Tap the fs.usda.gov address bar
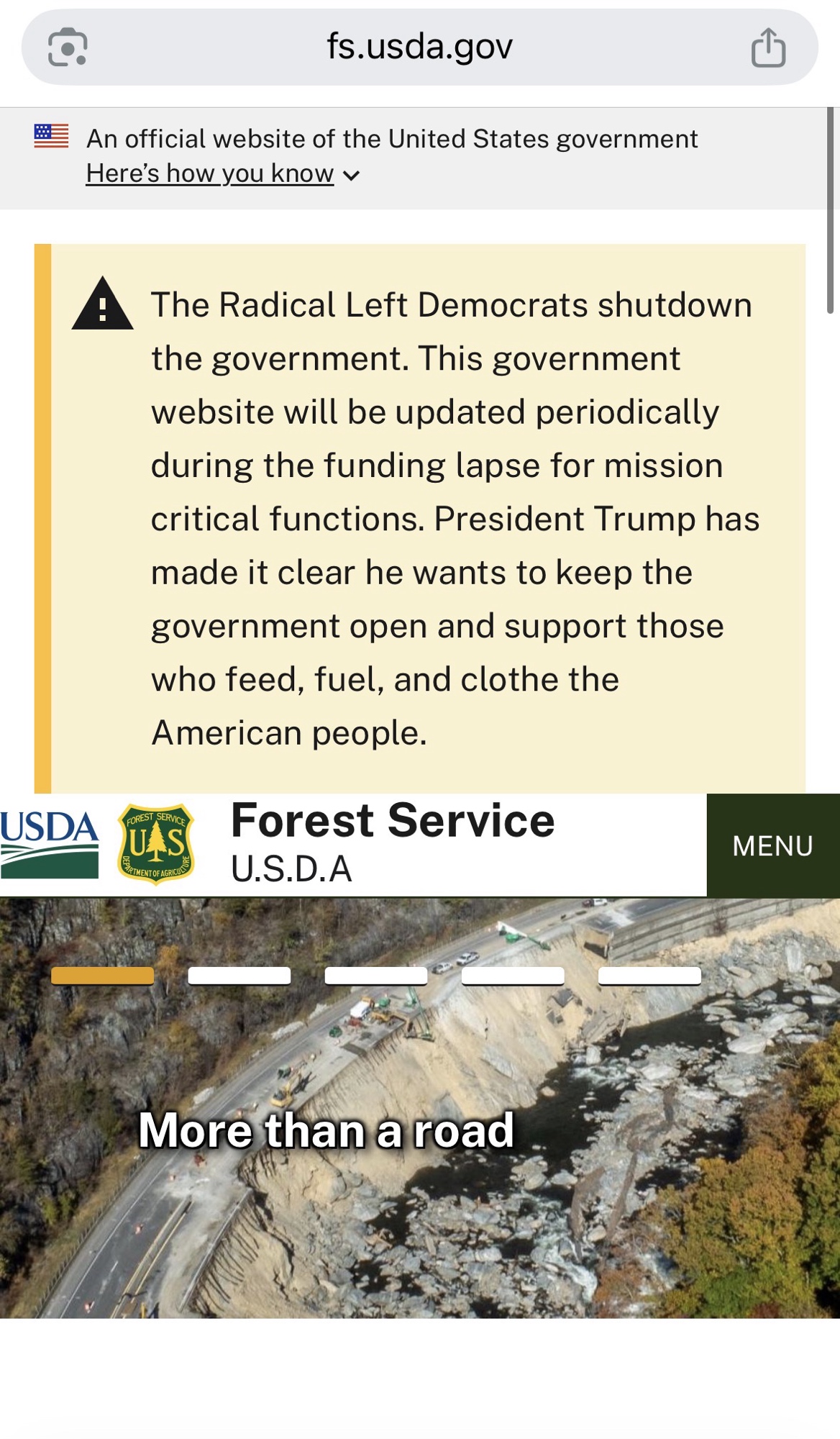 (x=419, y=47)
